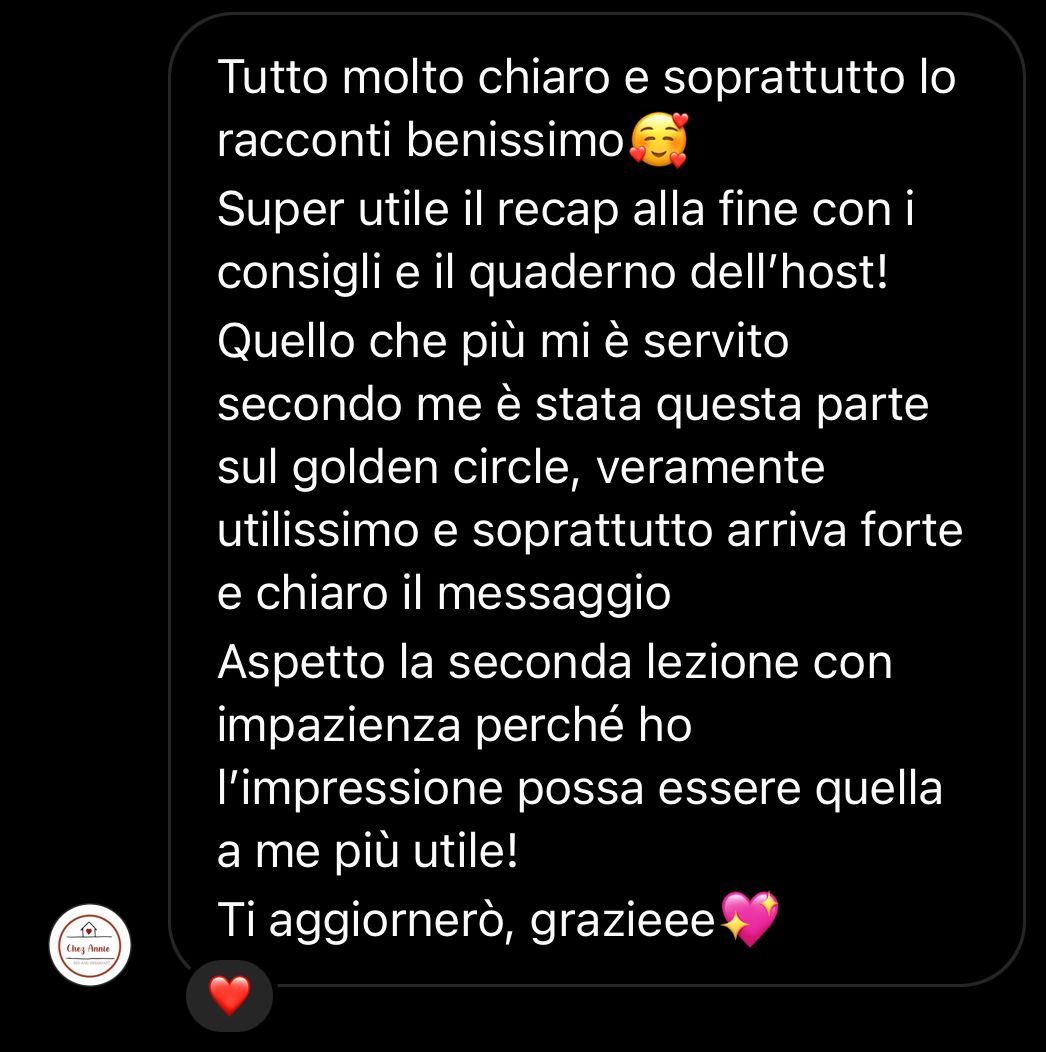The width and height of the screenshot is (1046, 1052).
Task: Tap the red heart reaction under message
Action: 229,996
